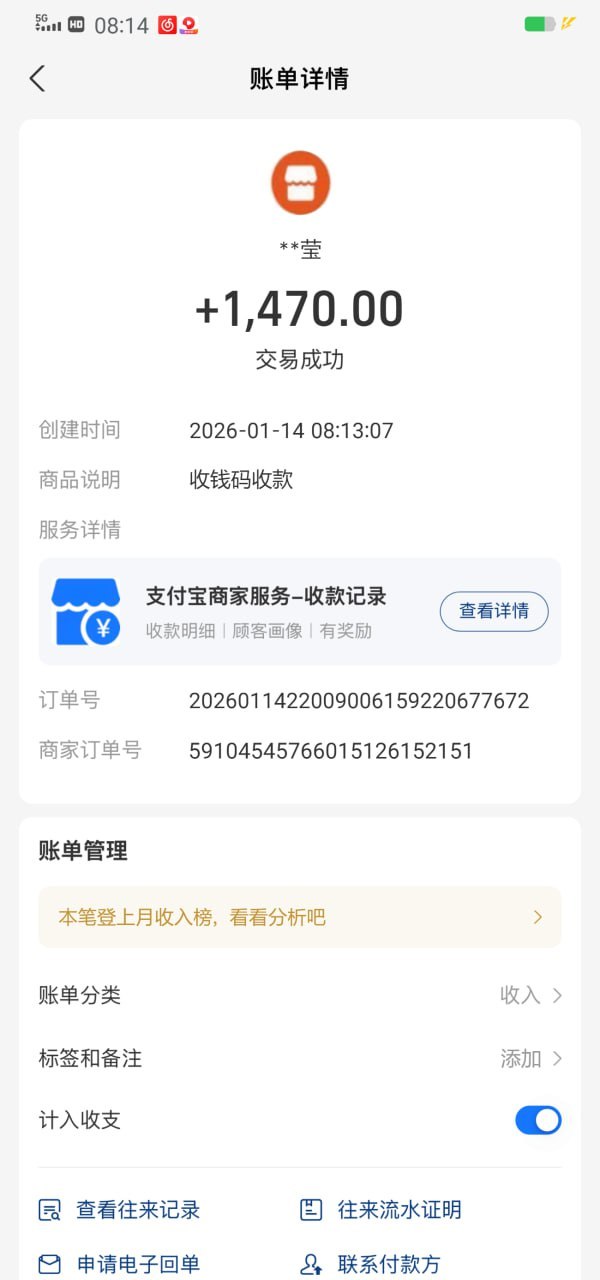Go back from the 账单详情 page
600x1280 pixels.
pyautogui.click(x=37, y=79)
